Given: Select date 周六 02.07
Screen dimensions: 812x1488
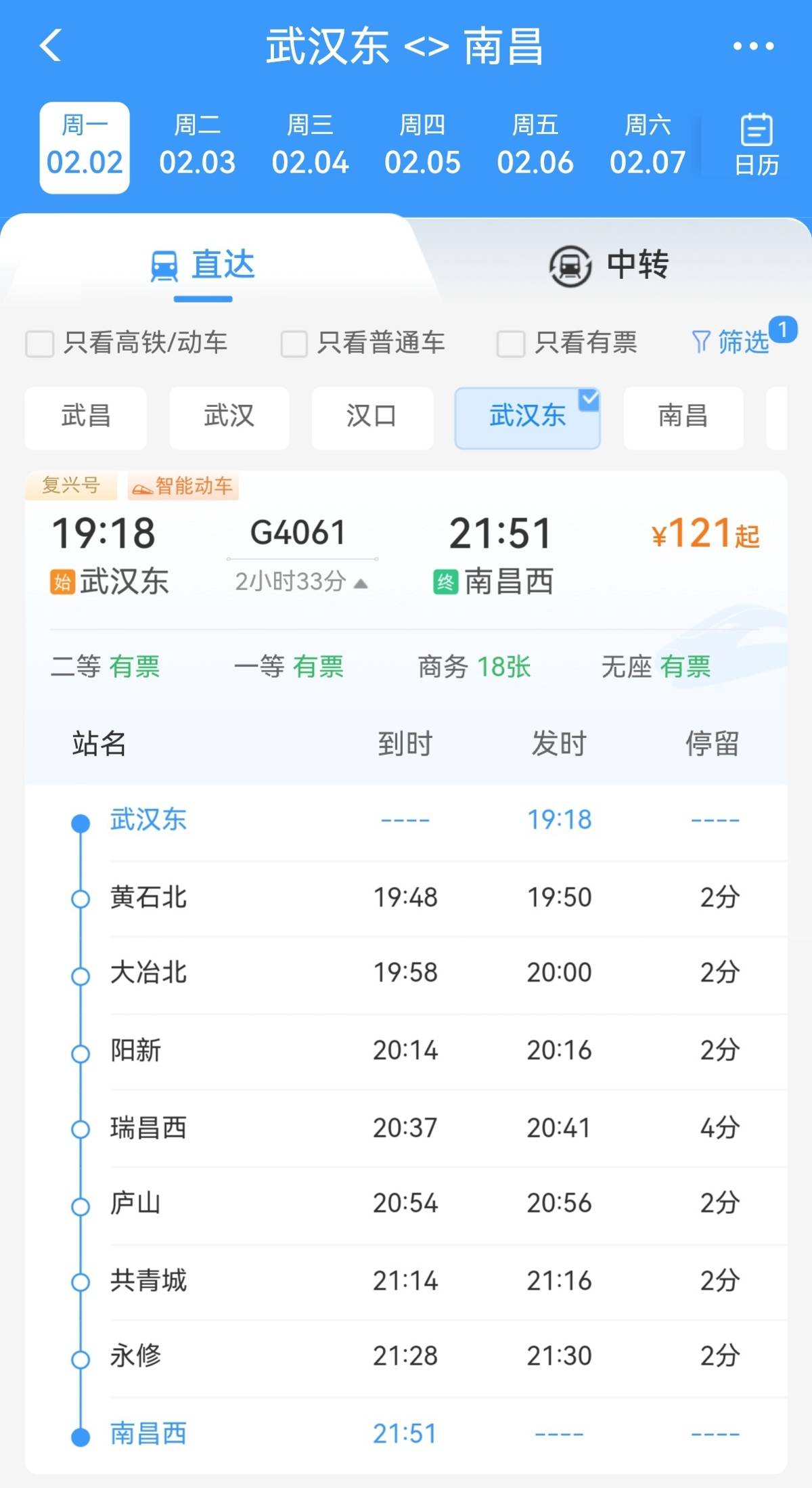Looking at the screenshot, I should point(648,146).
